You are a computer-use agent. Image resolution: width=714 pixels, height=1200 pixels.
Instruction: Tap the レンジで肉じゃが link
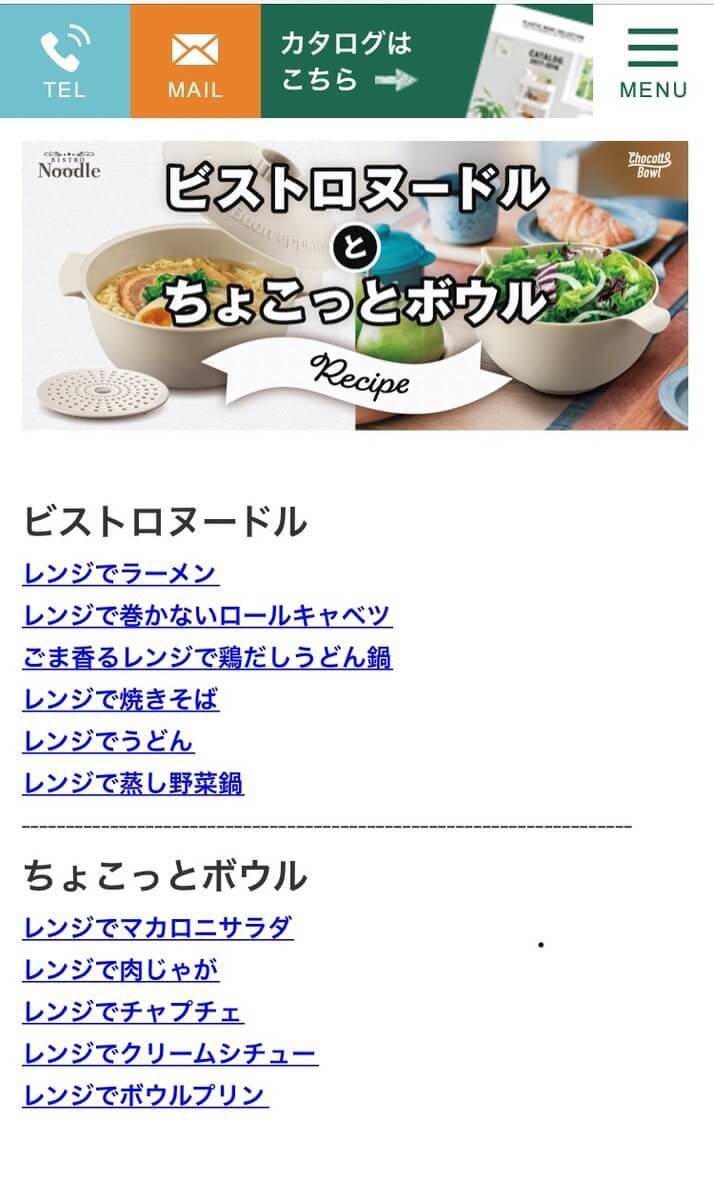[121, 970]
